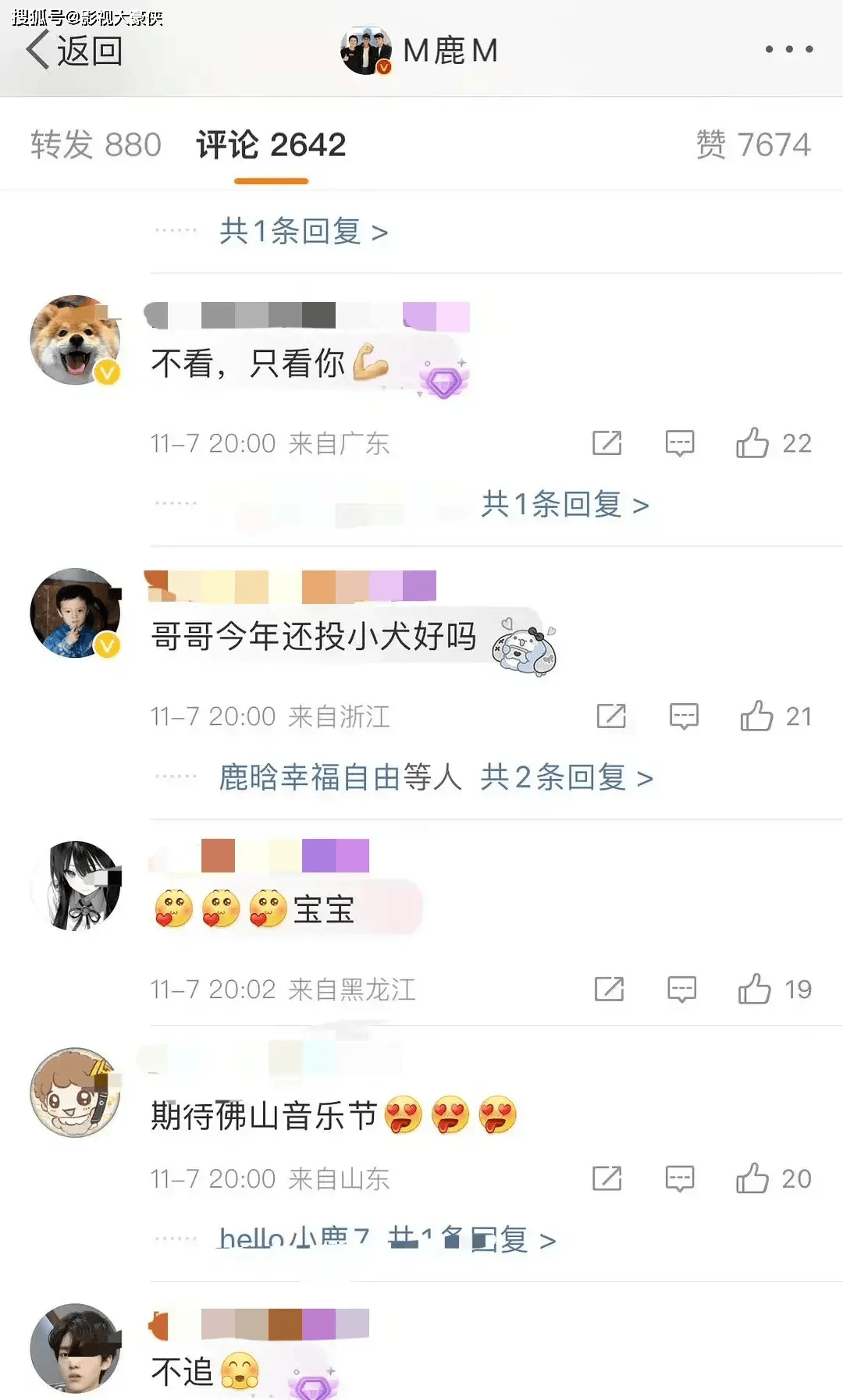This screenshot has height=1400, width=843.
Task: Open the three-dot overflow menu
Action: coord(789,49)
